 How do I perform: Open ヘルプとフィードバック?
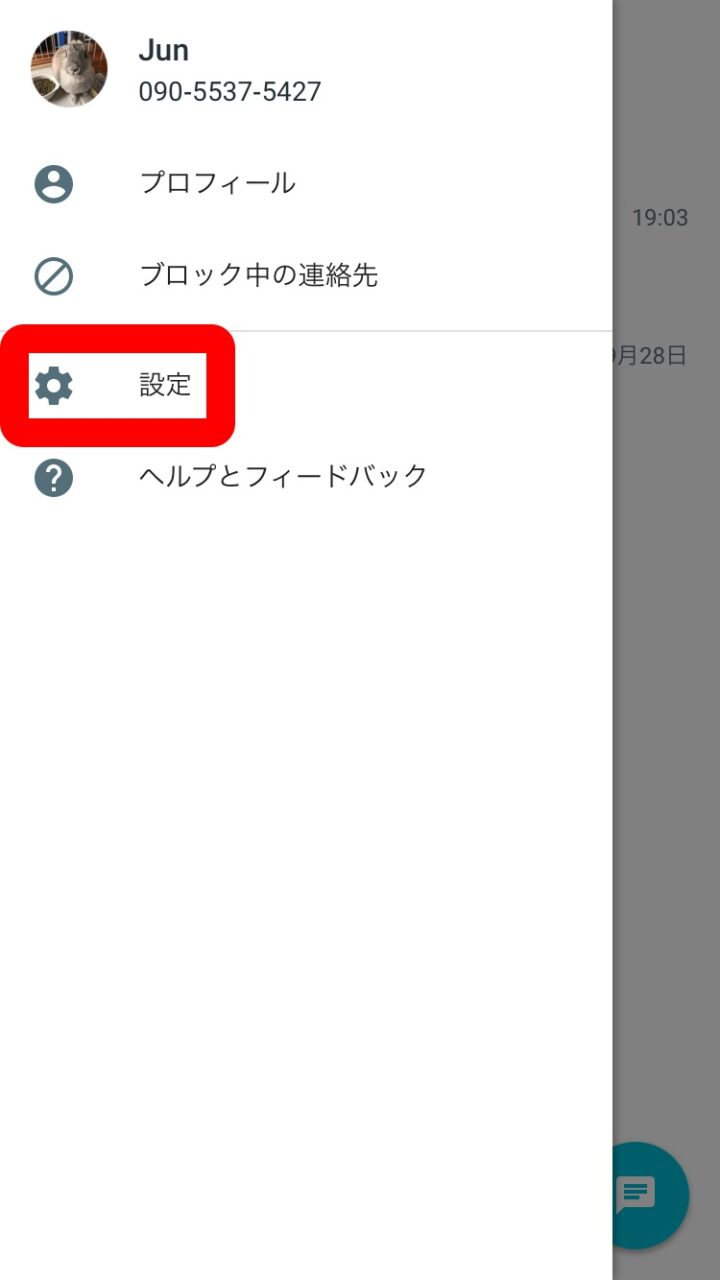click(282, 476)
